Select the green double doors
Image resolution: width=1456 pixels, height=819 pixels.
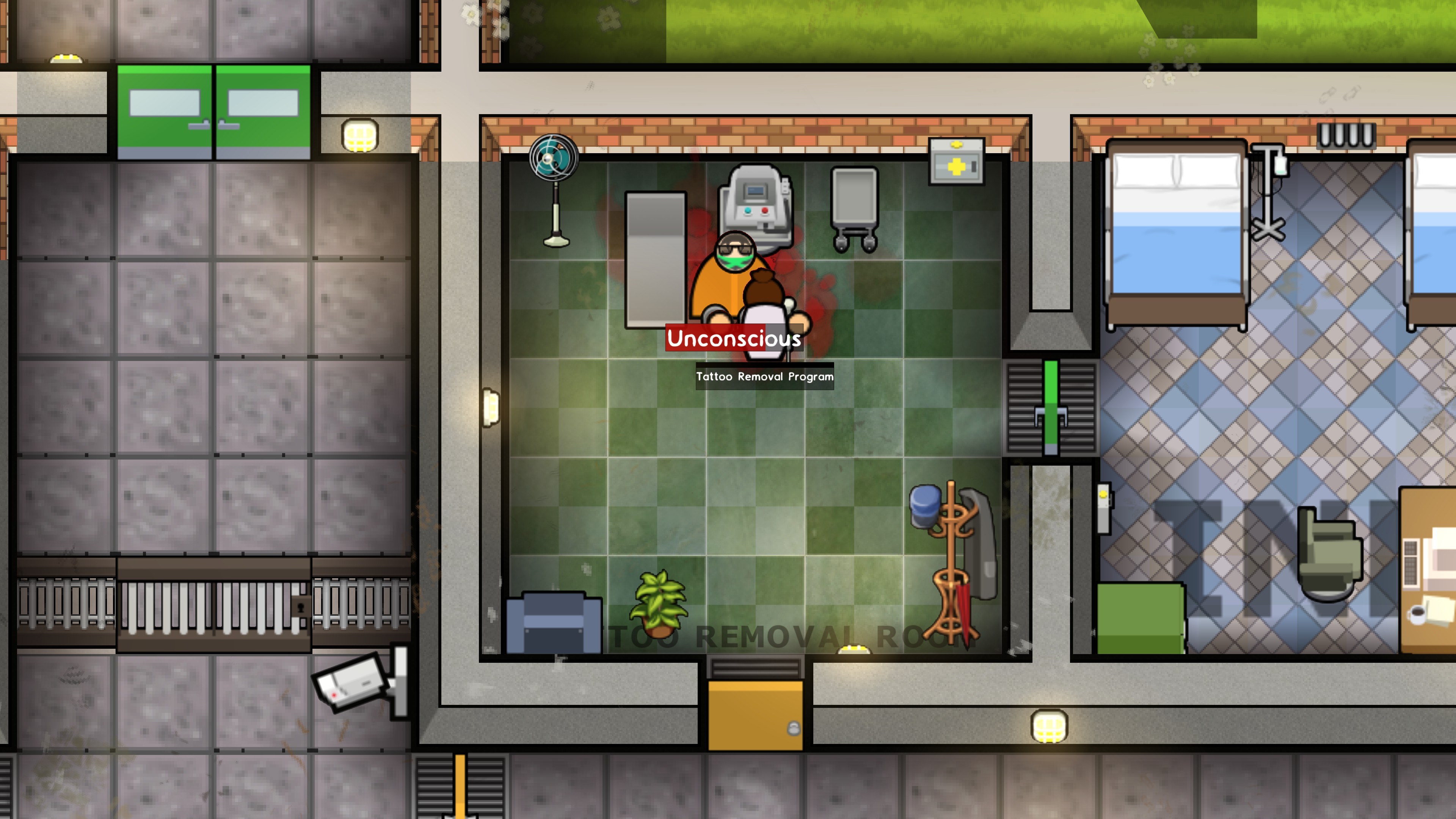coord(213,112)
